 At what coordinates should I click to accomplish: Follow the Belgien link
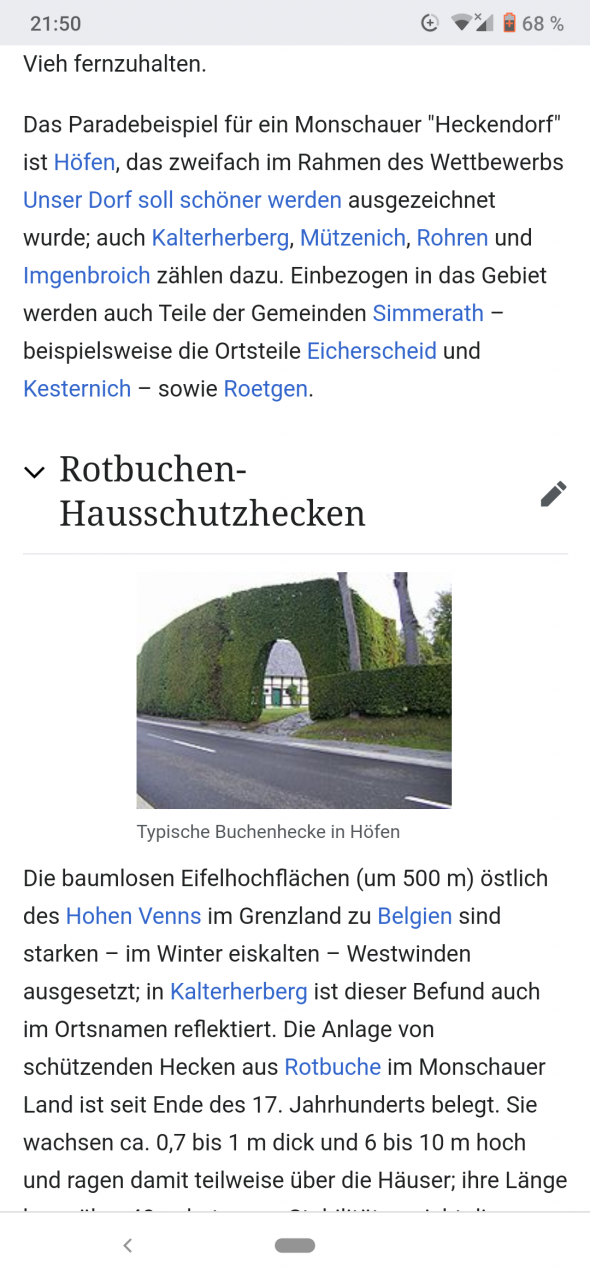coord(415,916)
